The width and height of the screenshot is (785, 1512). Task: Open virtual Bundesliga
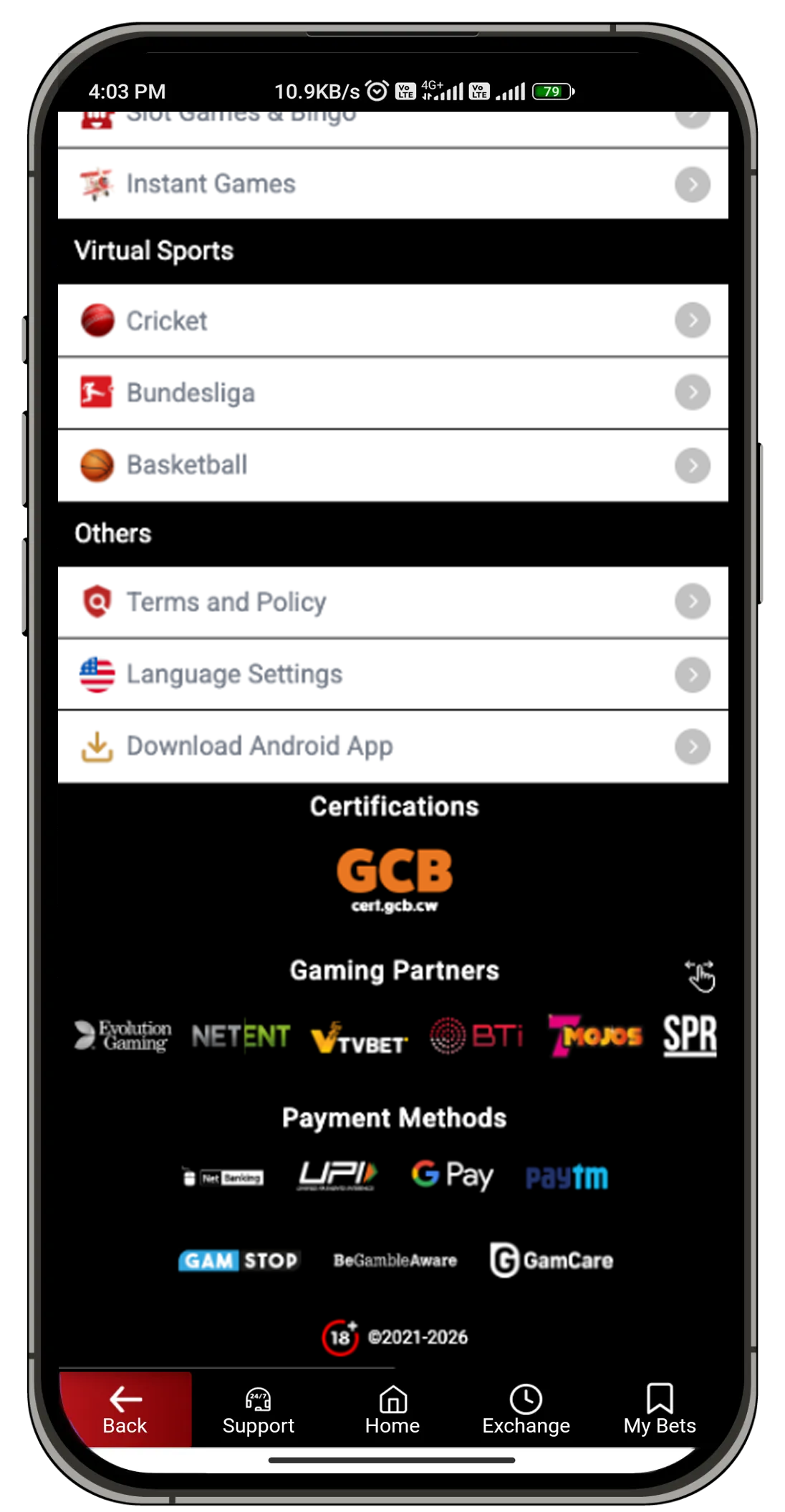pyautogui.click(x=393, y=393)
